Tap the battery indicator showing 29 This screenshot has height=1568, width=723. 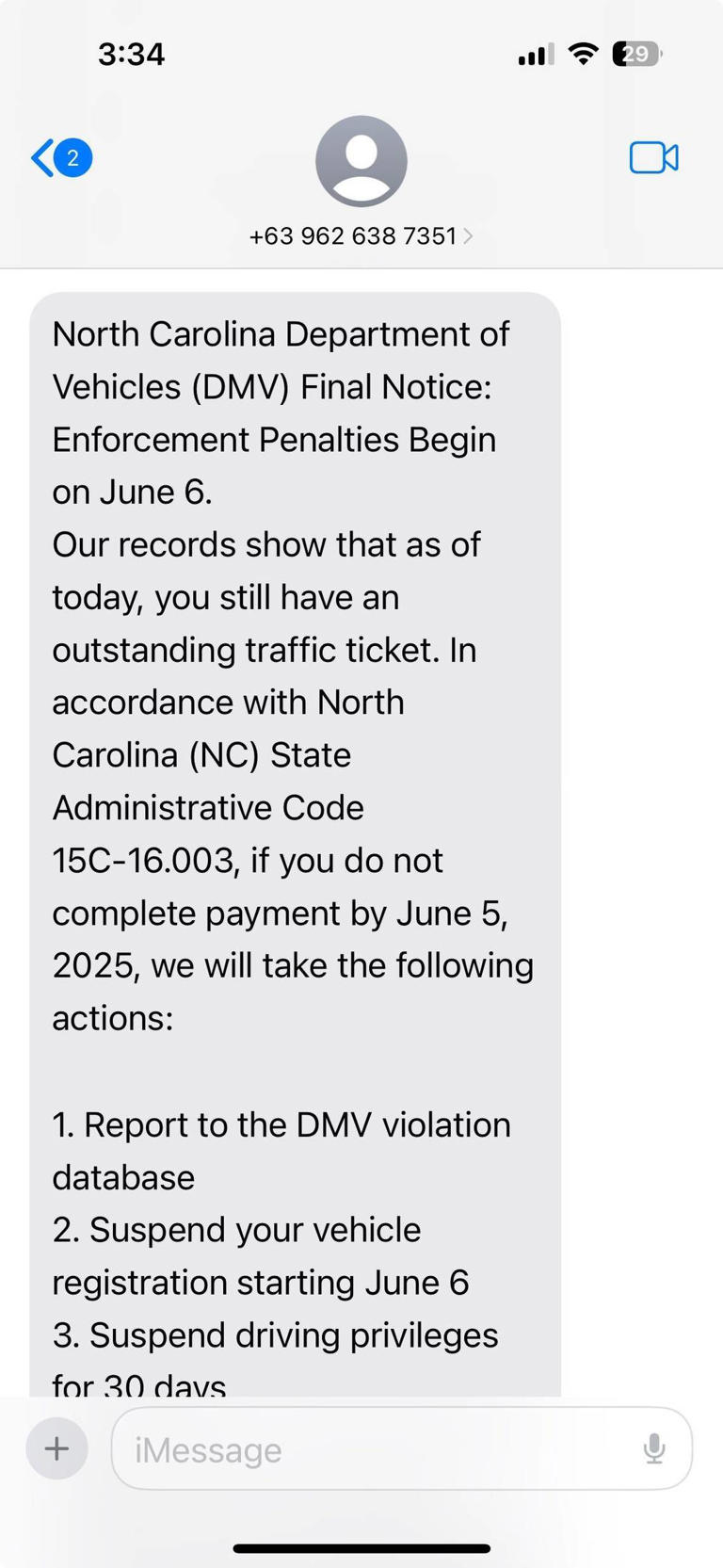click(635, 54)
